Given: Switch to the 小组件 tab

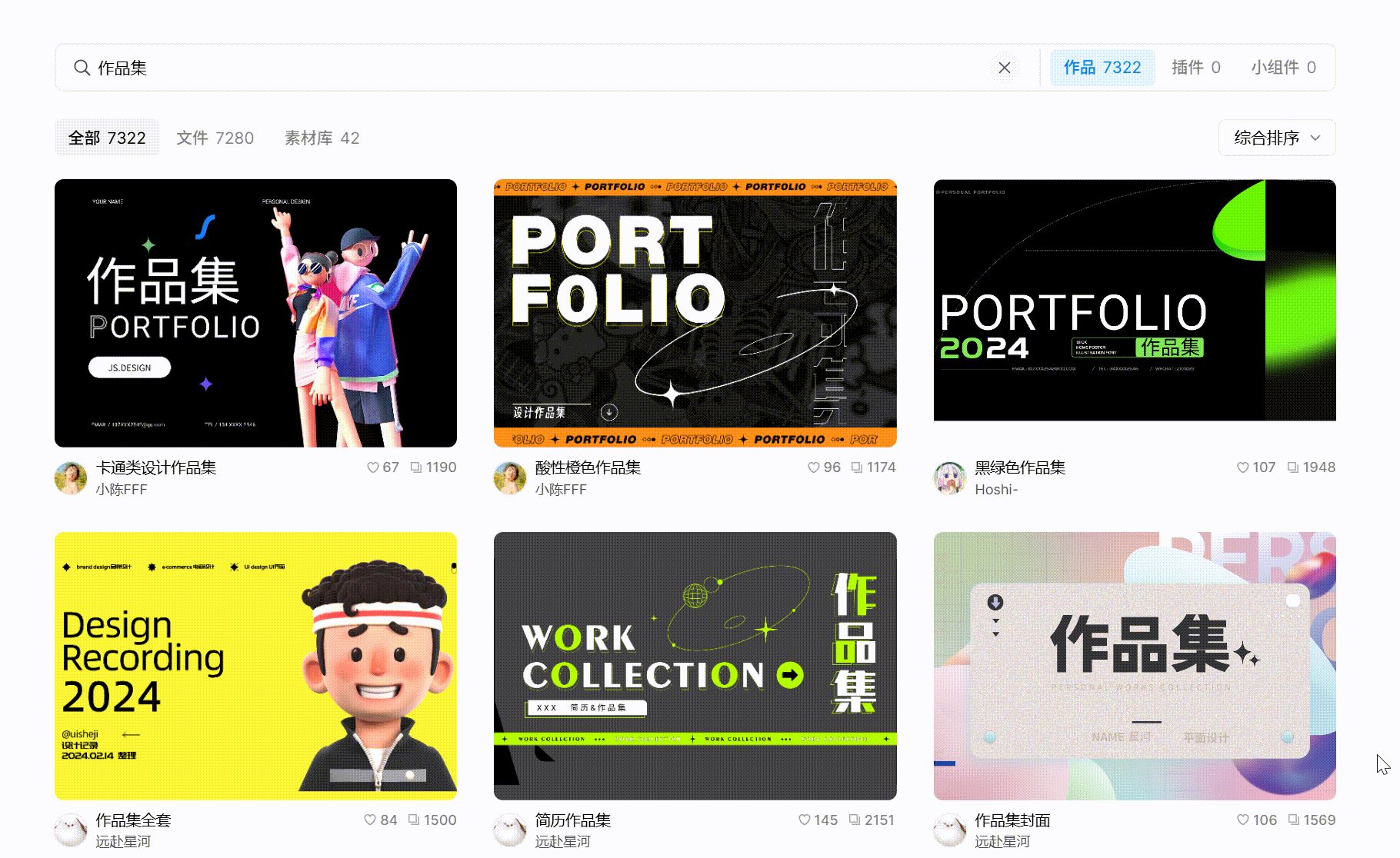Looking at the screenshot, I should 1283,68.
